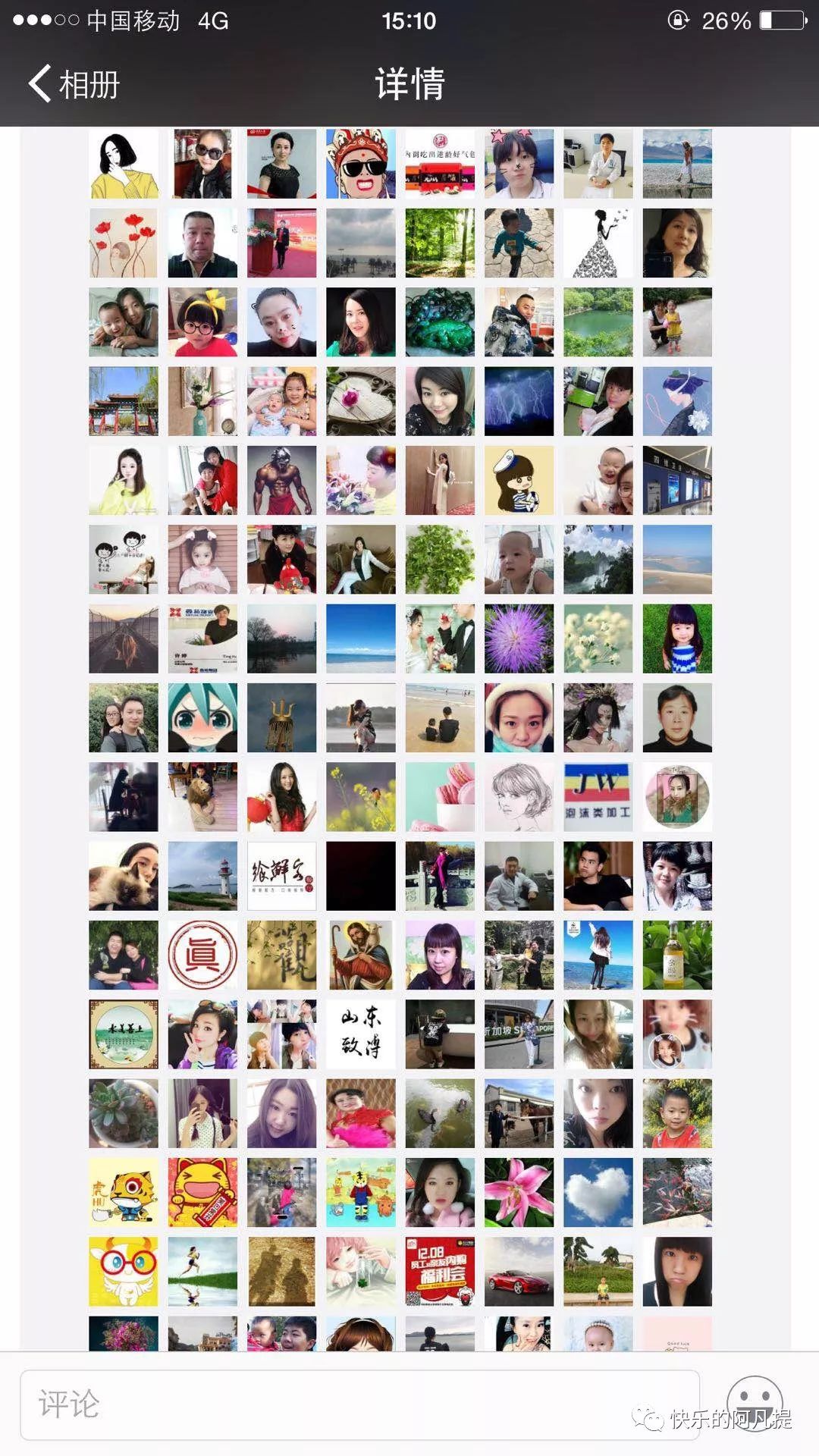This screenshot has width=819, height=1456.
Task: Open the red sports car avatar
Action: click(519, 1272)
